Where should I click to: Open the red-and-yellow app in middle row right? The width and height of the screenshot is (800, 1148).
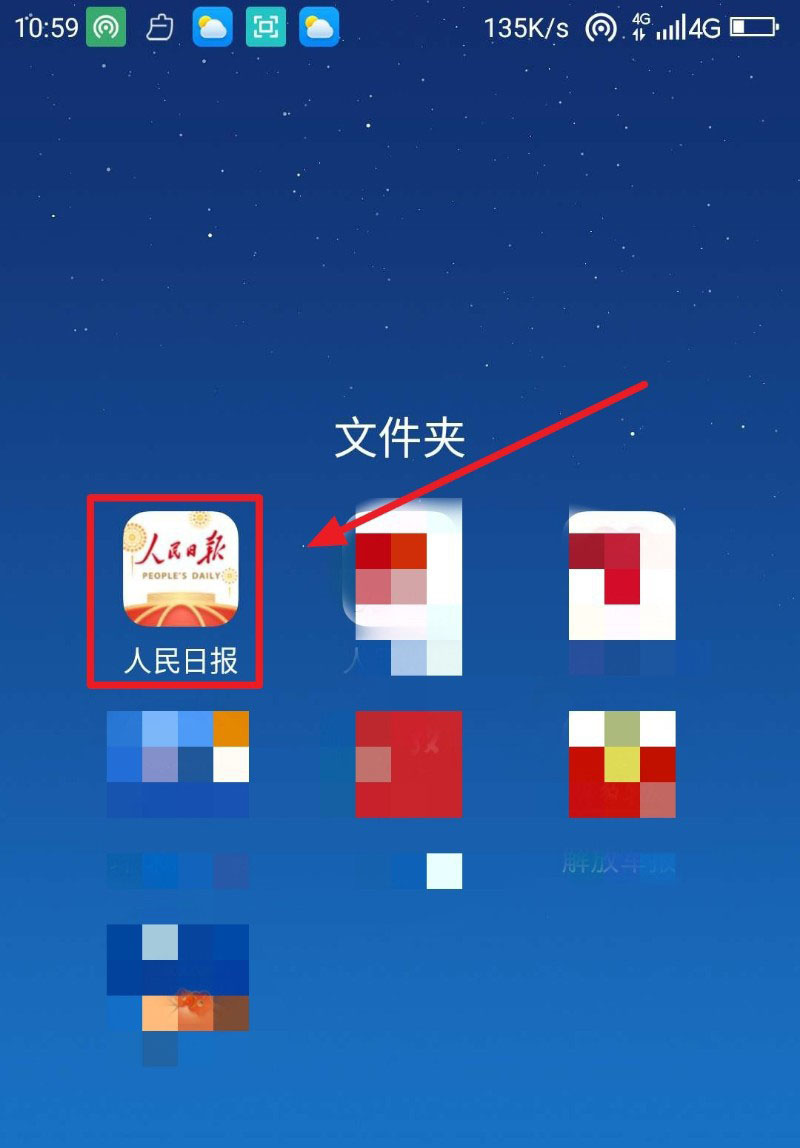point(622,765)
